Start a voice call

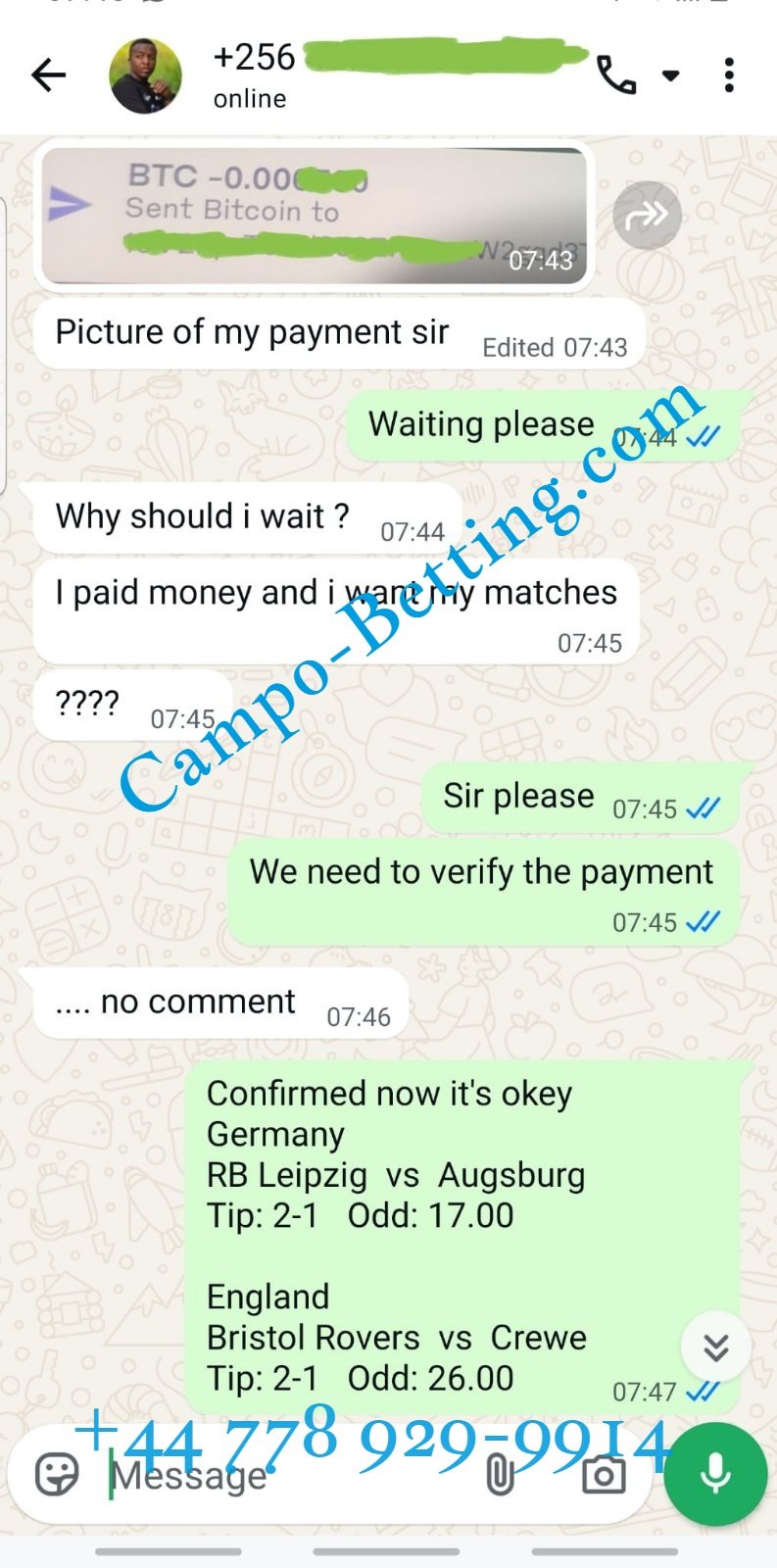[616, 75]
